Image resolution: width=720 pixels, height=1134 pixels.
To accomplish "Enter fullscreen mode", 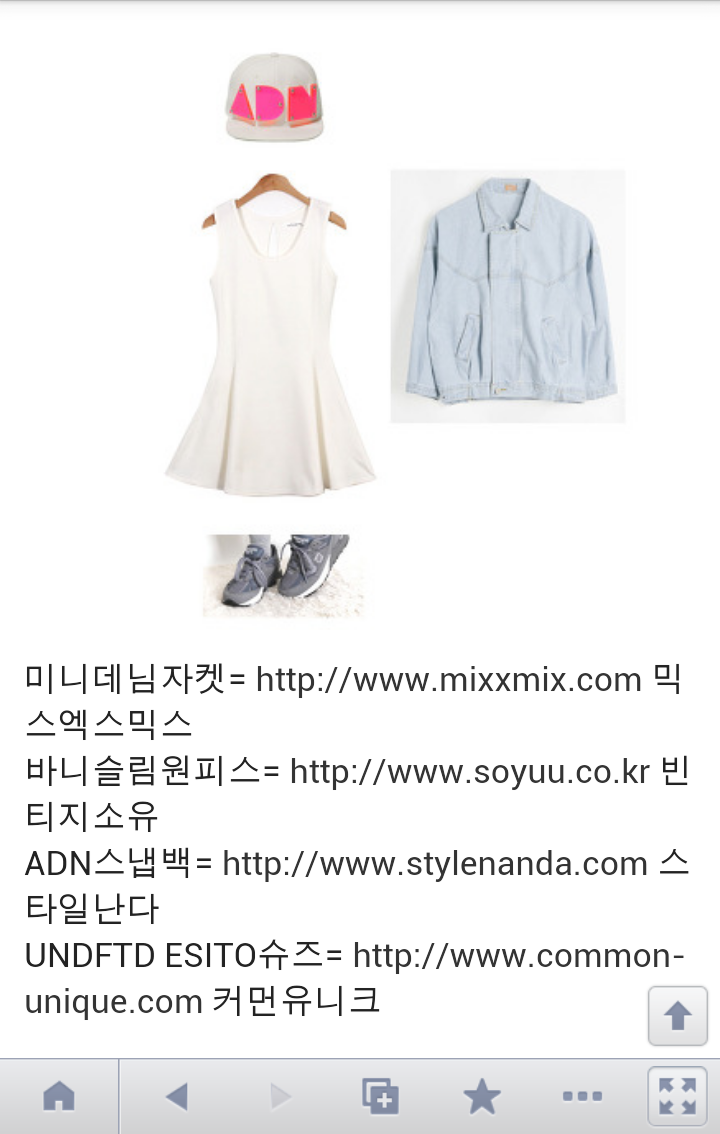I will [x=677, y=1096].
